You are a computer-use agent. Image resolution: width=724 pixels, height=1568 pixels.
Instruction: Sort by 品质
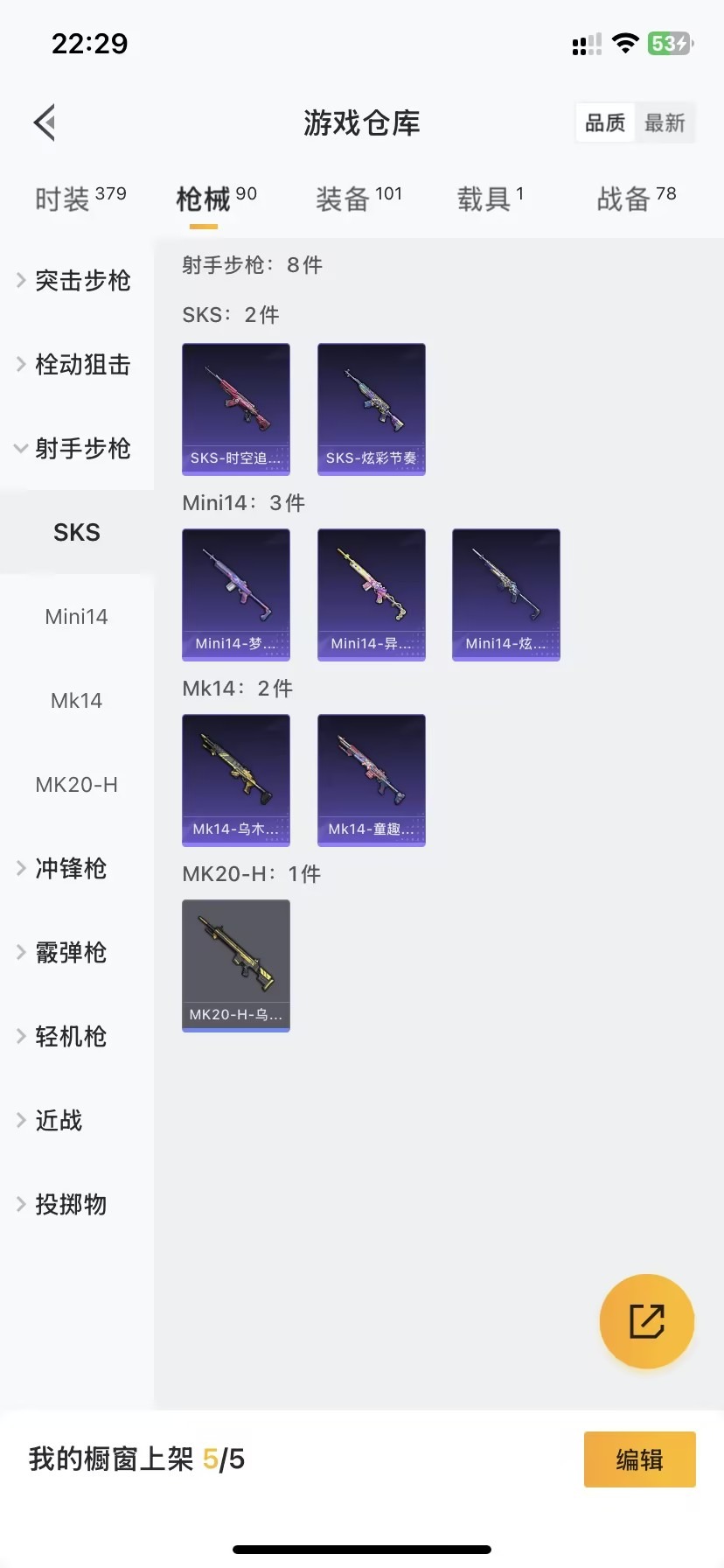coord(605,123)
